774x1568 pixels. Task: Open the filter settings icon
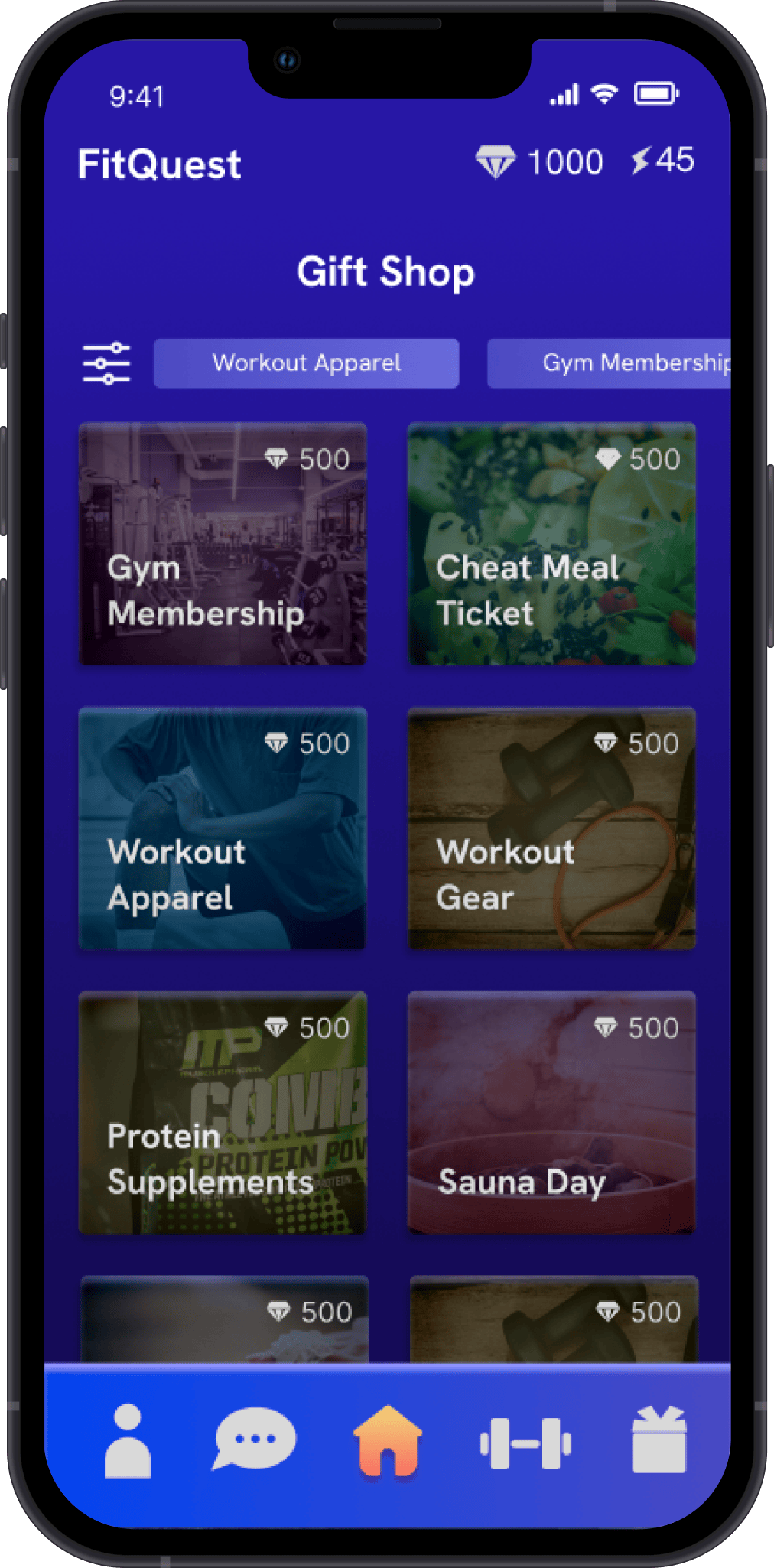106,363
